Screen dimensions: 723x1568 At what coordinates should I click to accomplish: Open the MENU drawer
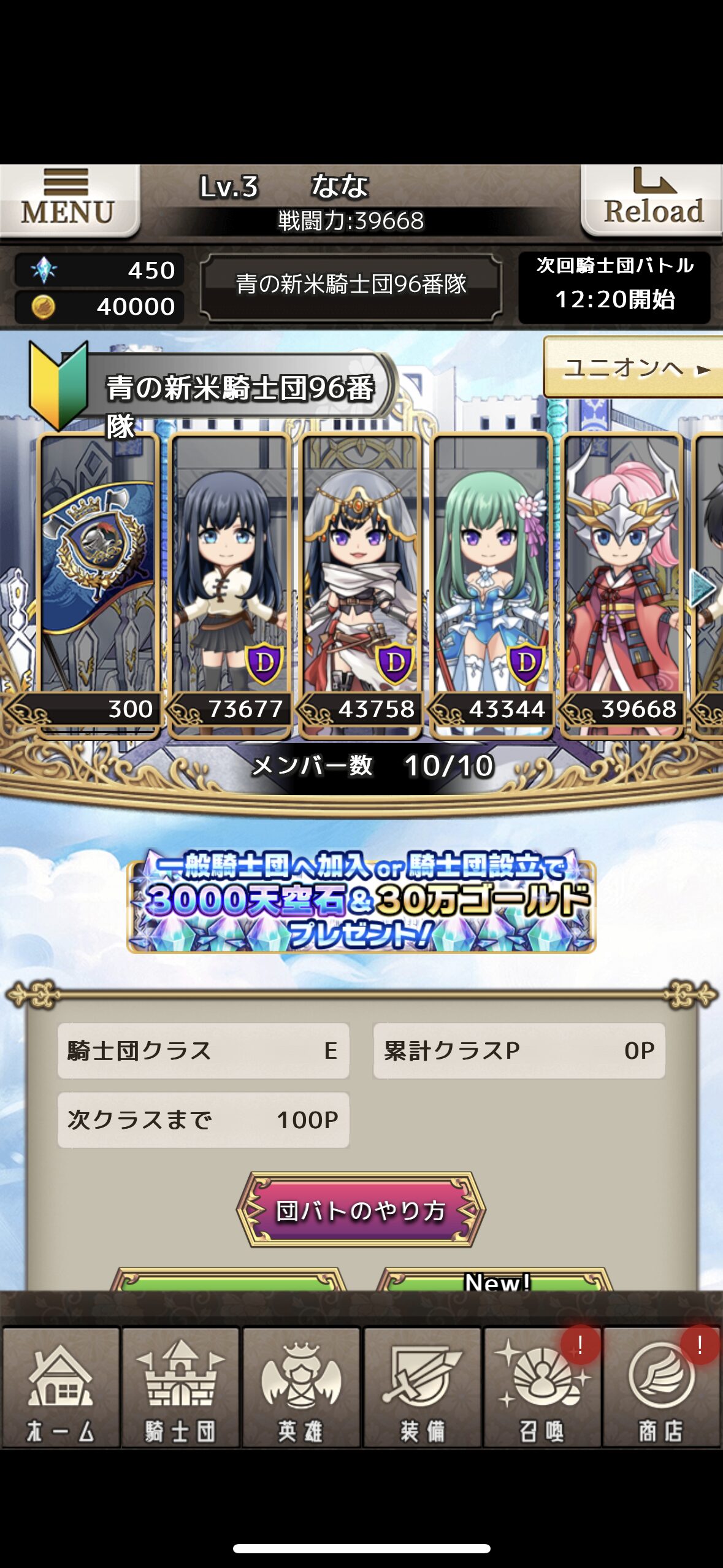coord(67,201)
